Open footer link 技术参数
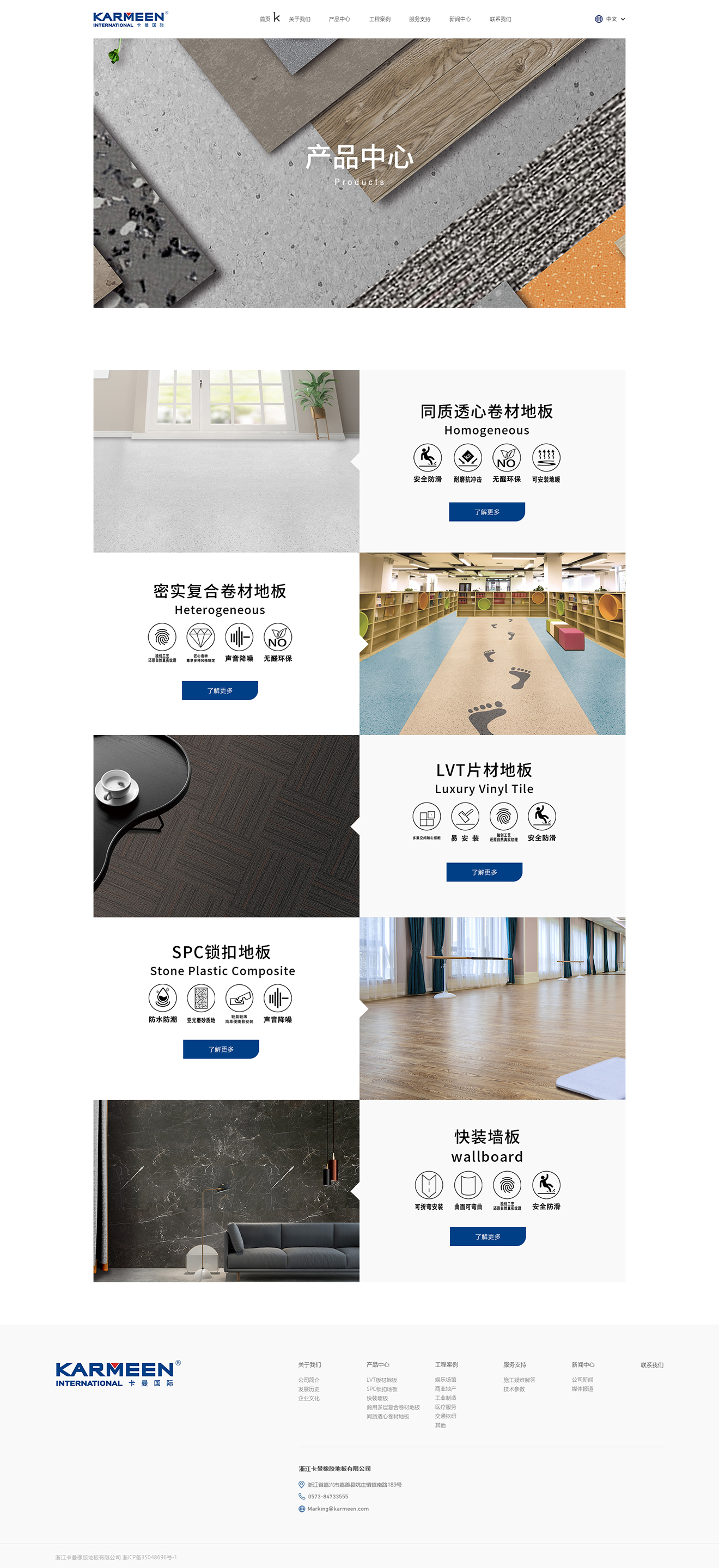 click(x=514, y=1389)
